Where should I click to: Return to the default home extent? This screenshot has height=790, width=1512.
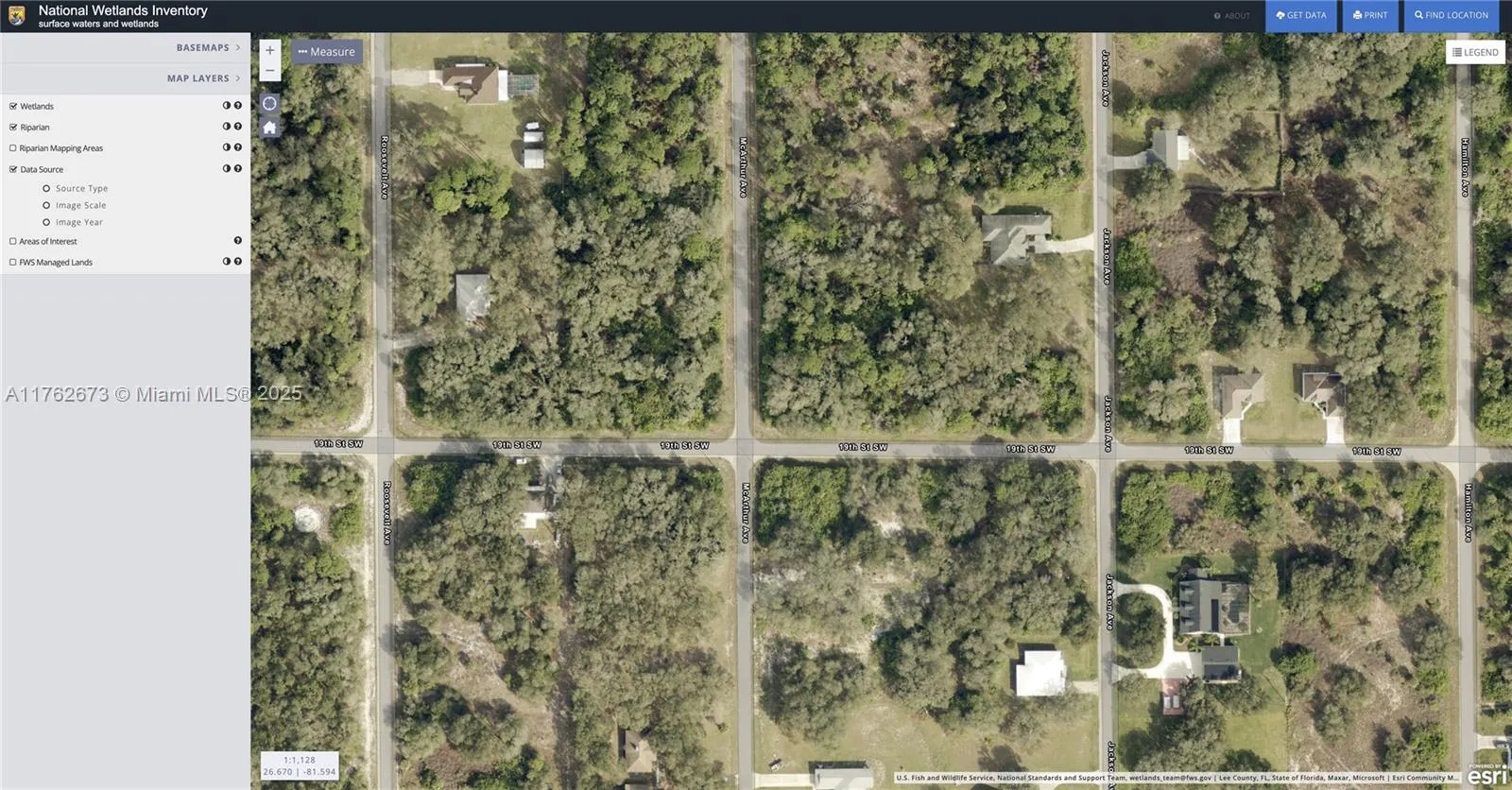(269, 128)
